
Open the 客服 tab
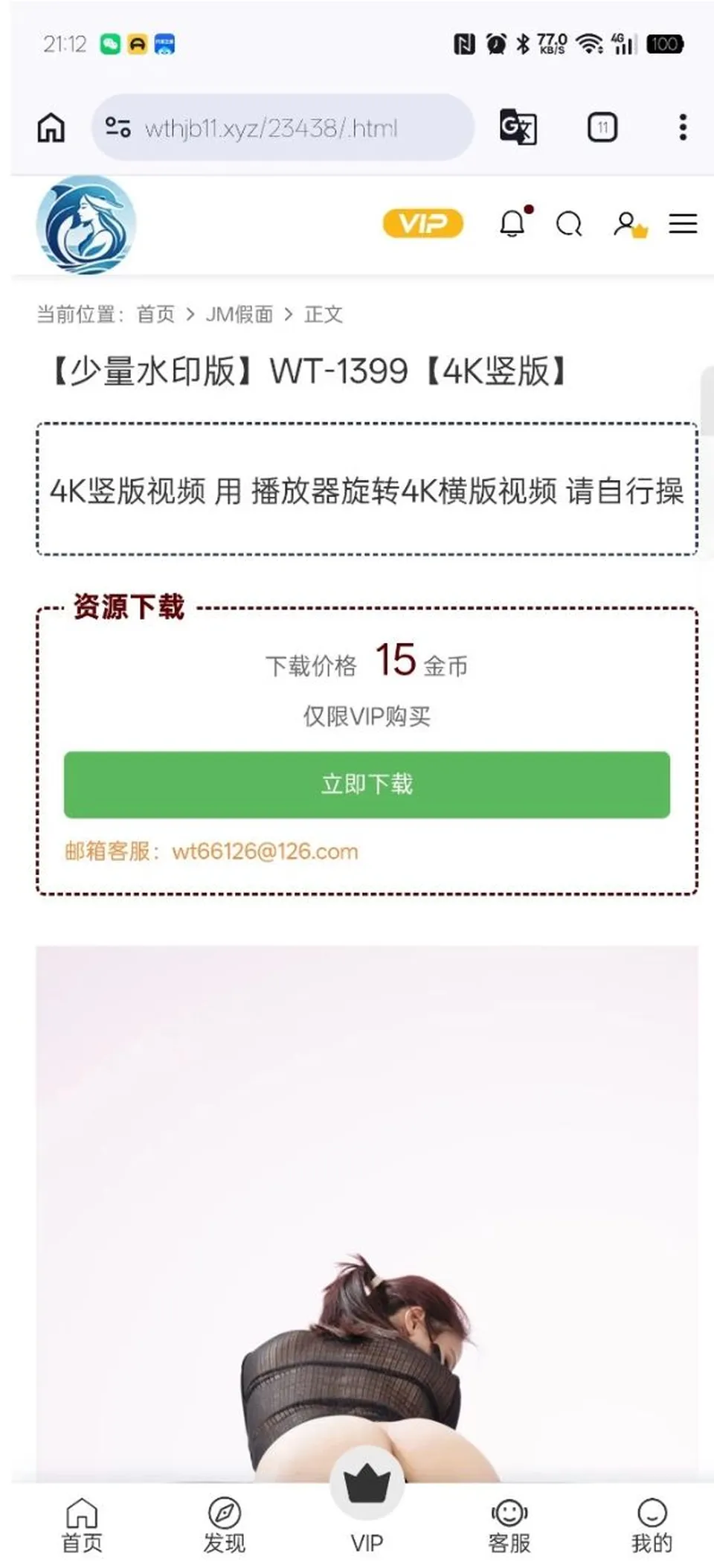(x=509, y=1526)
